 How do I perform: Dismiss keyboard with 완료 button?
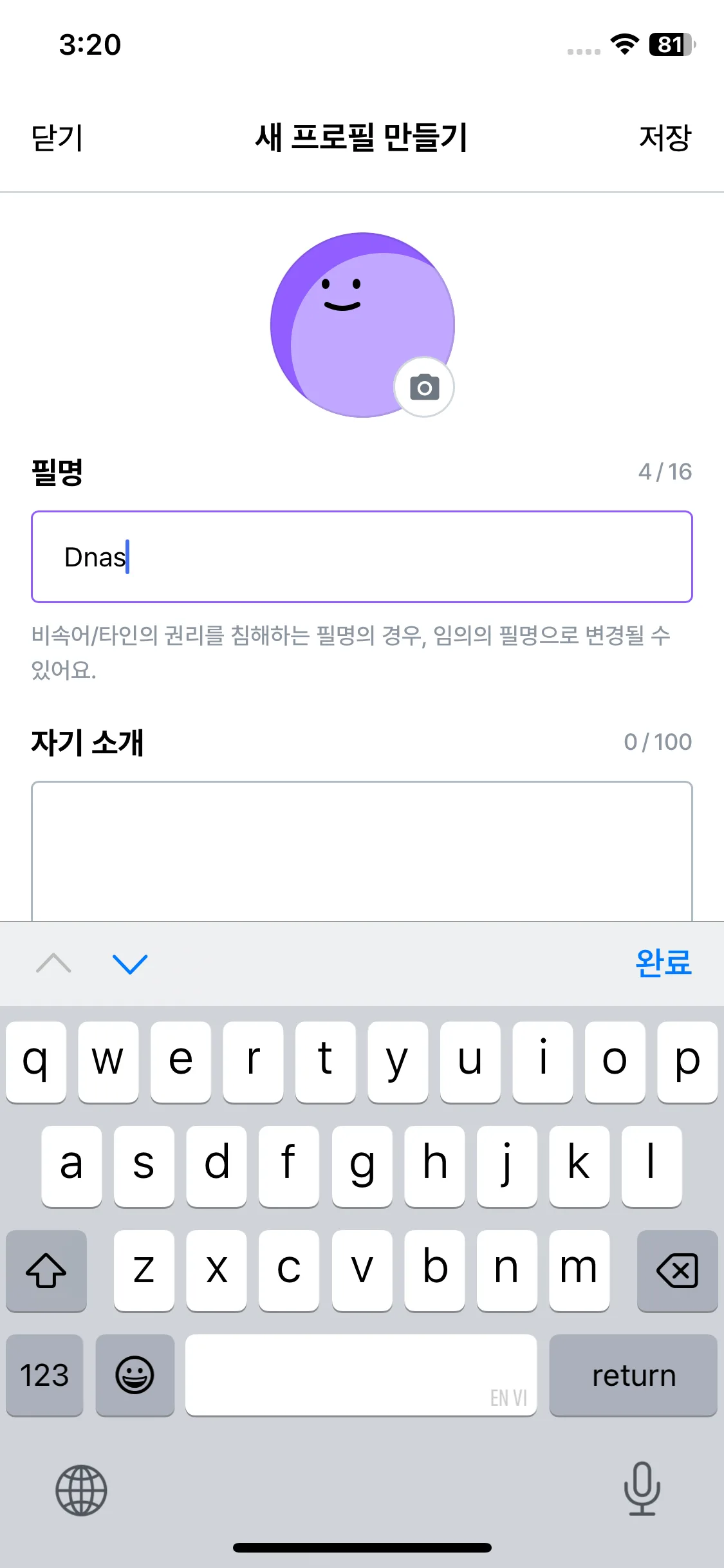(663, 964)
